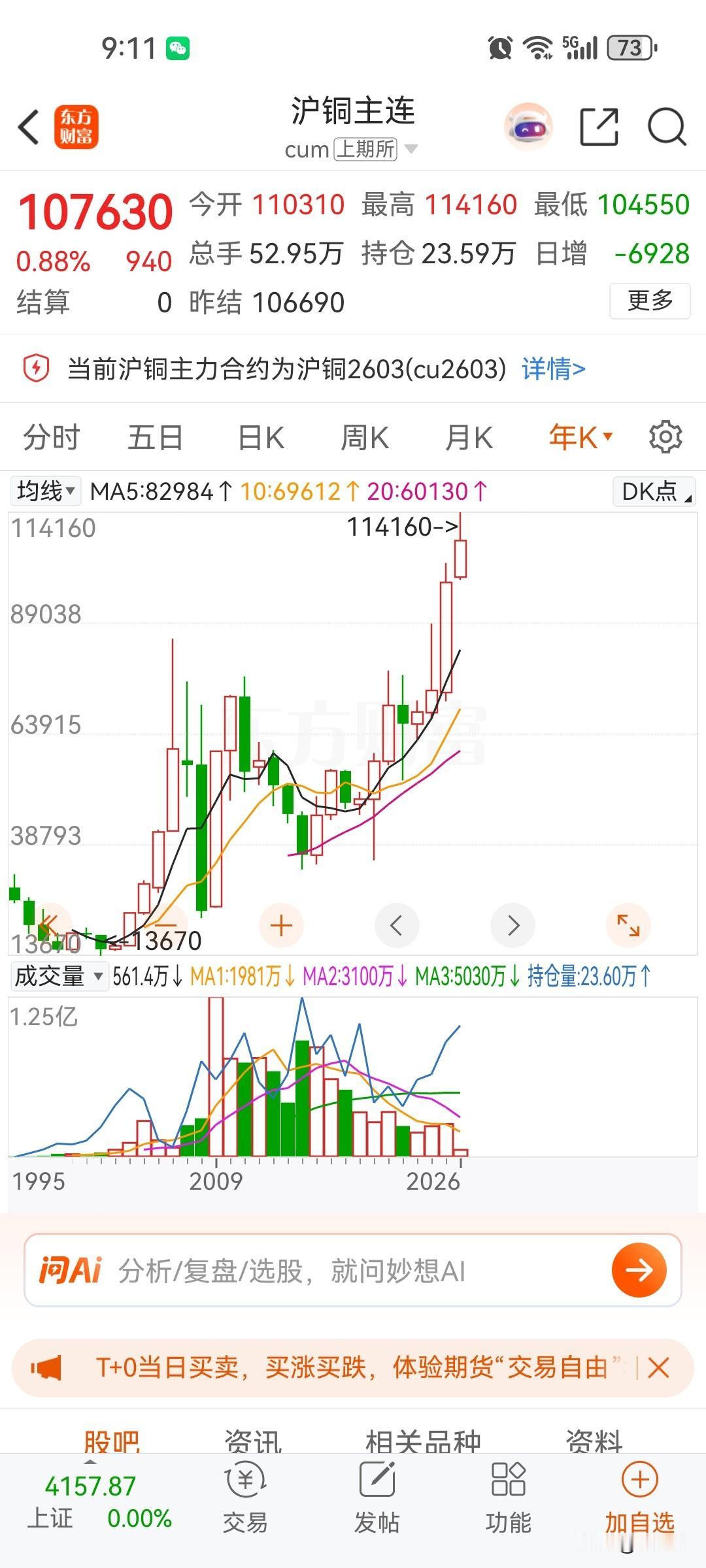
Task: Open chart settings via the gear icon
Action: coord(665,436)
